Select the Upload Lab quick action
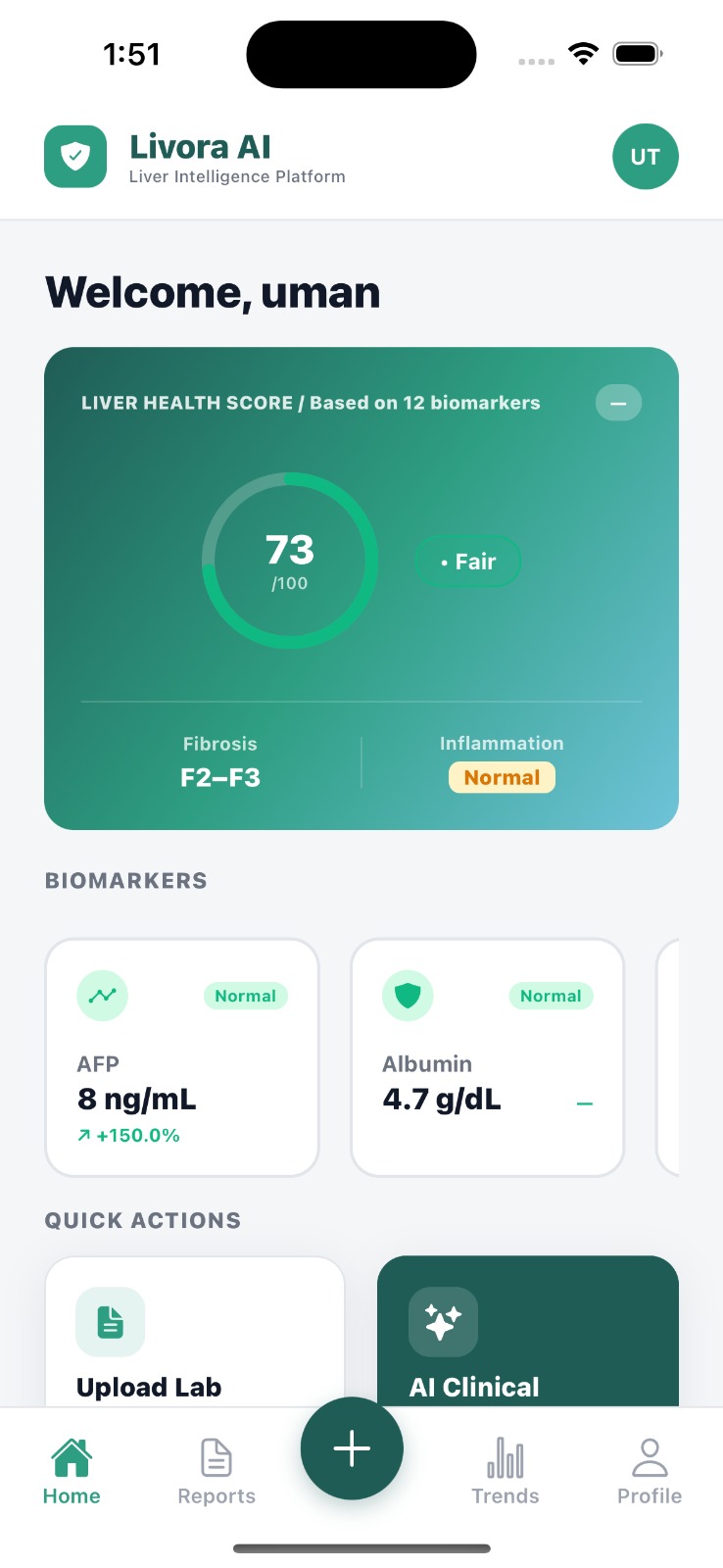 (x=195, y=1332)
